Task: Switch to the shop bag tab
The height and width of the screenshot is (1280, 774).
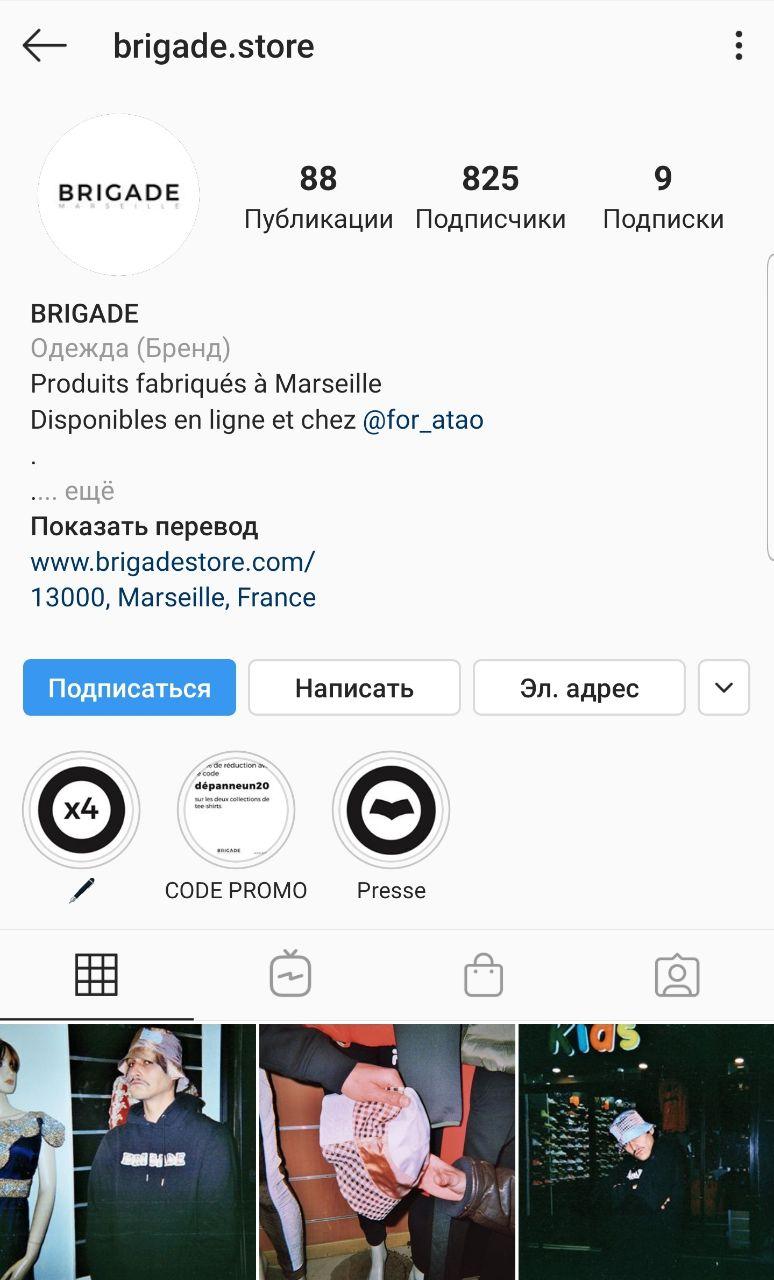Action: pos(483,975)
